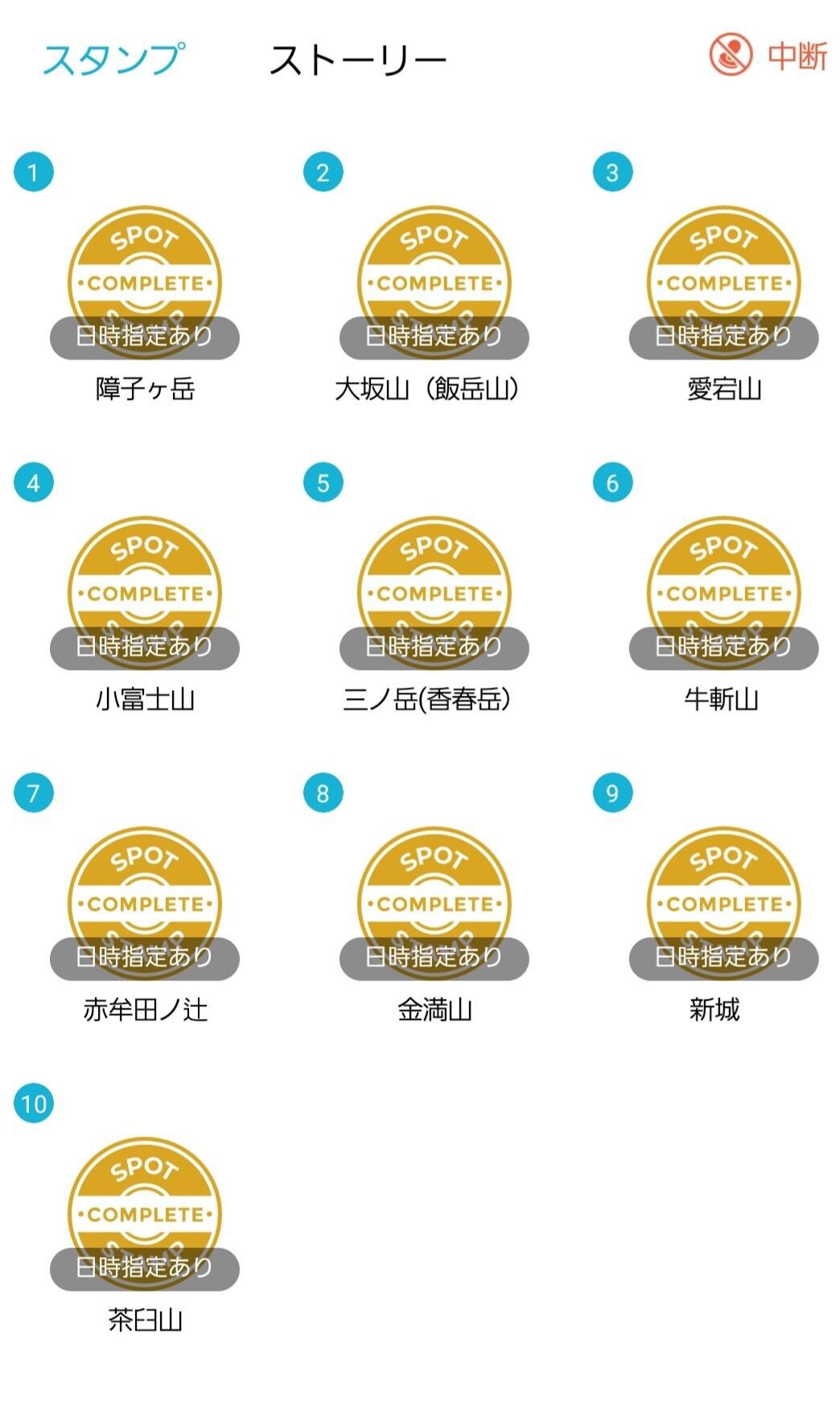Open badge number 5 indicator

[323, 480]
